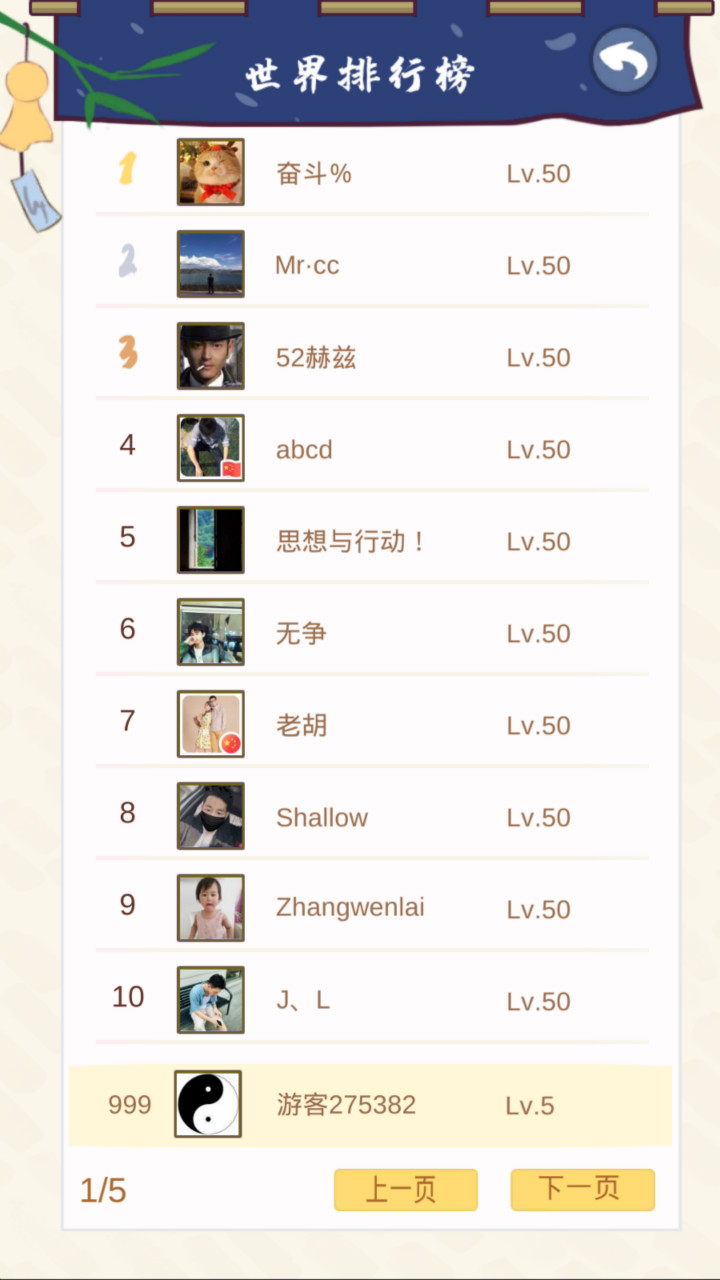This screenshot has height=1280, width=720.
Task: Go to previous page with 上一页
Action: [405, 1189]
